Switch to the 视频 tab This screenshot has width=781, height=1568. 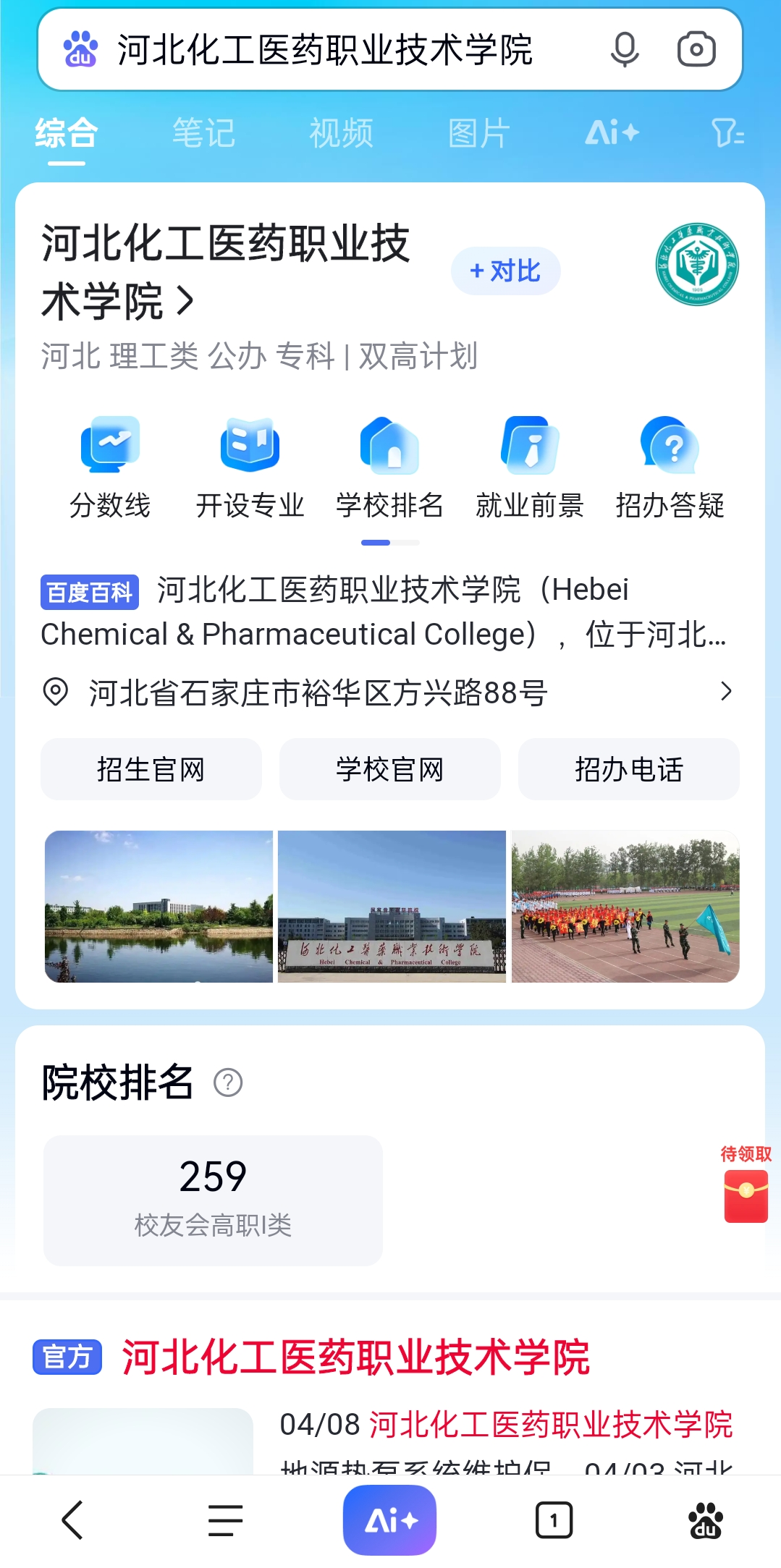(341, 133)
